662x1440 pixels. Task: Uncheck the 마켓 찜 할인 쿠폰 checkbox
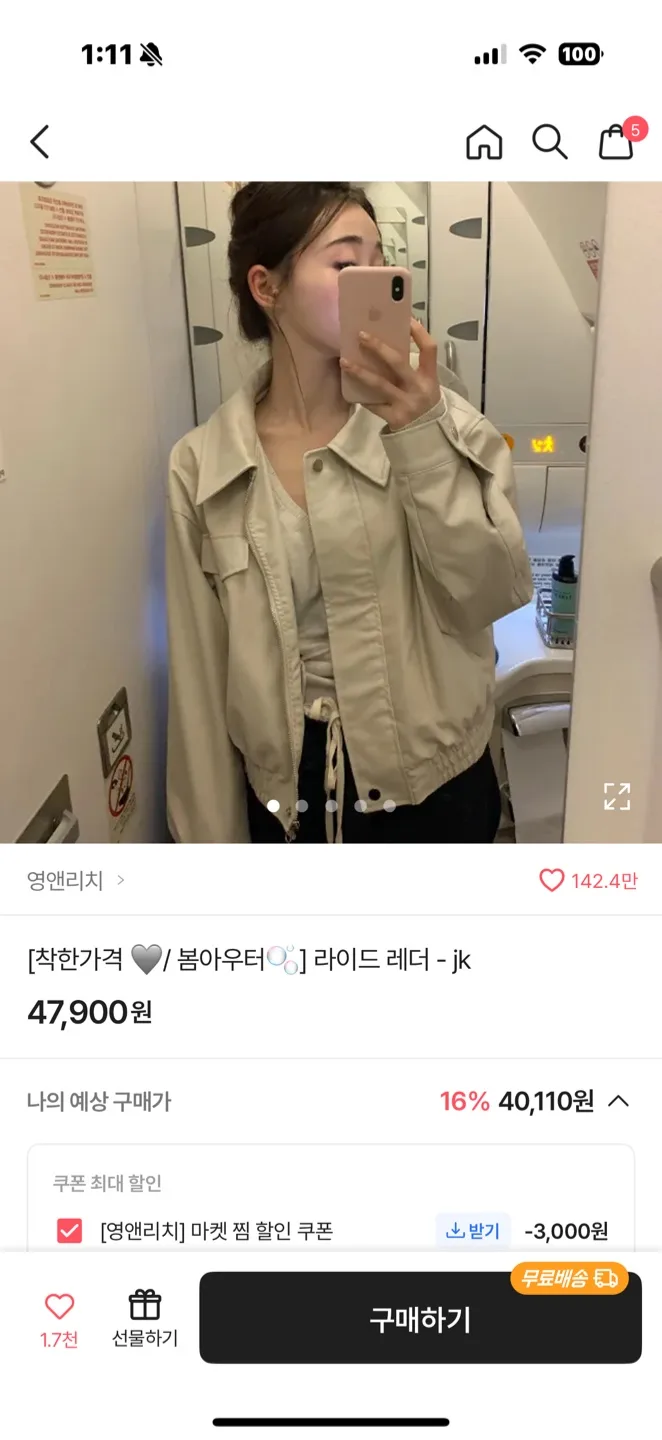(x=69, y=1231)
